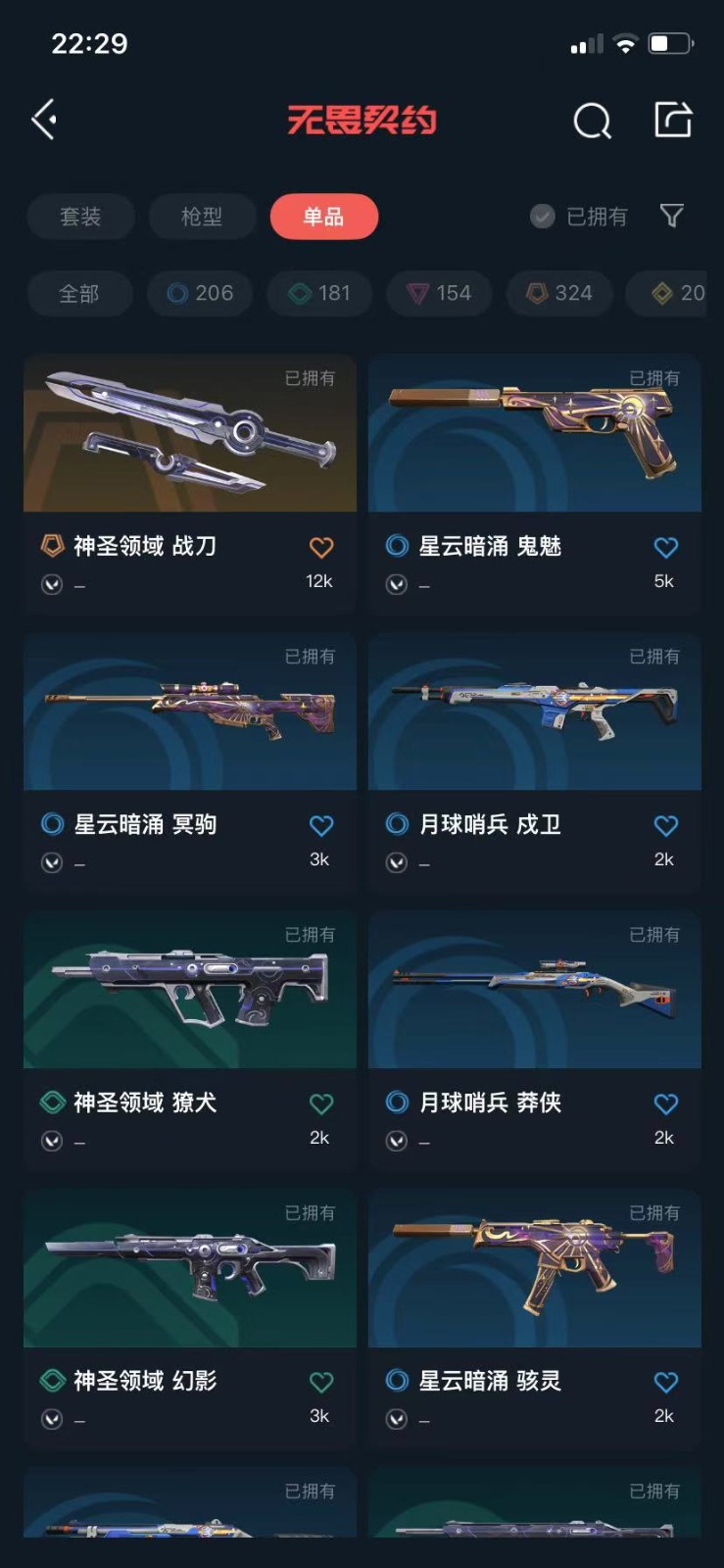The image size is (724, 1568).
Task: Go back using the arrow icon
Action: (45, 120)
